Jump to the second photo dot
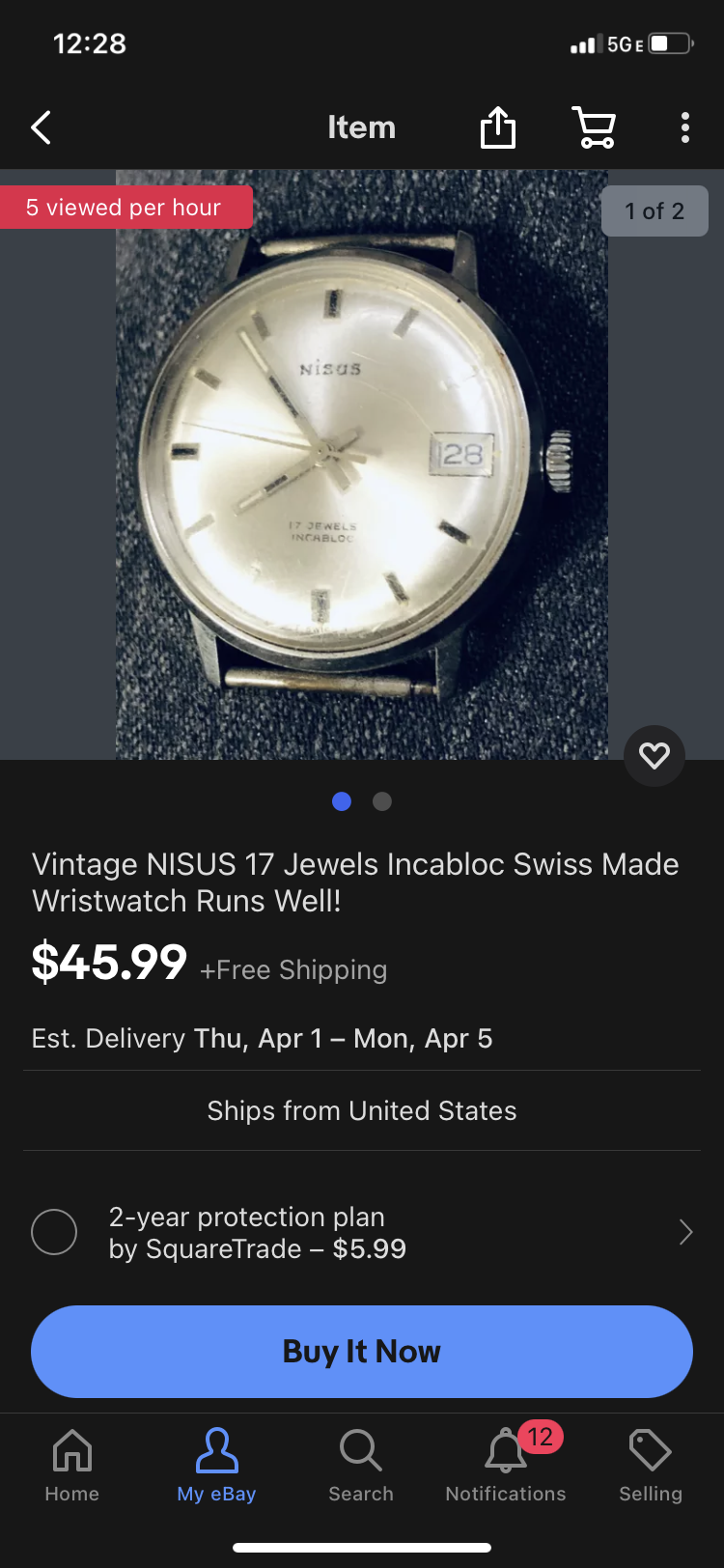The height and width of the screenshot is (1568, 724). (x=382, y=801)
